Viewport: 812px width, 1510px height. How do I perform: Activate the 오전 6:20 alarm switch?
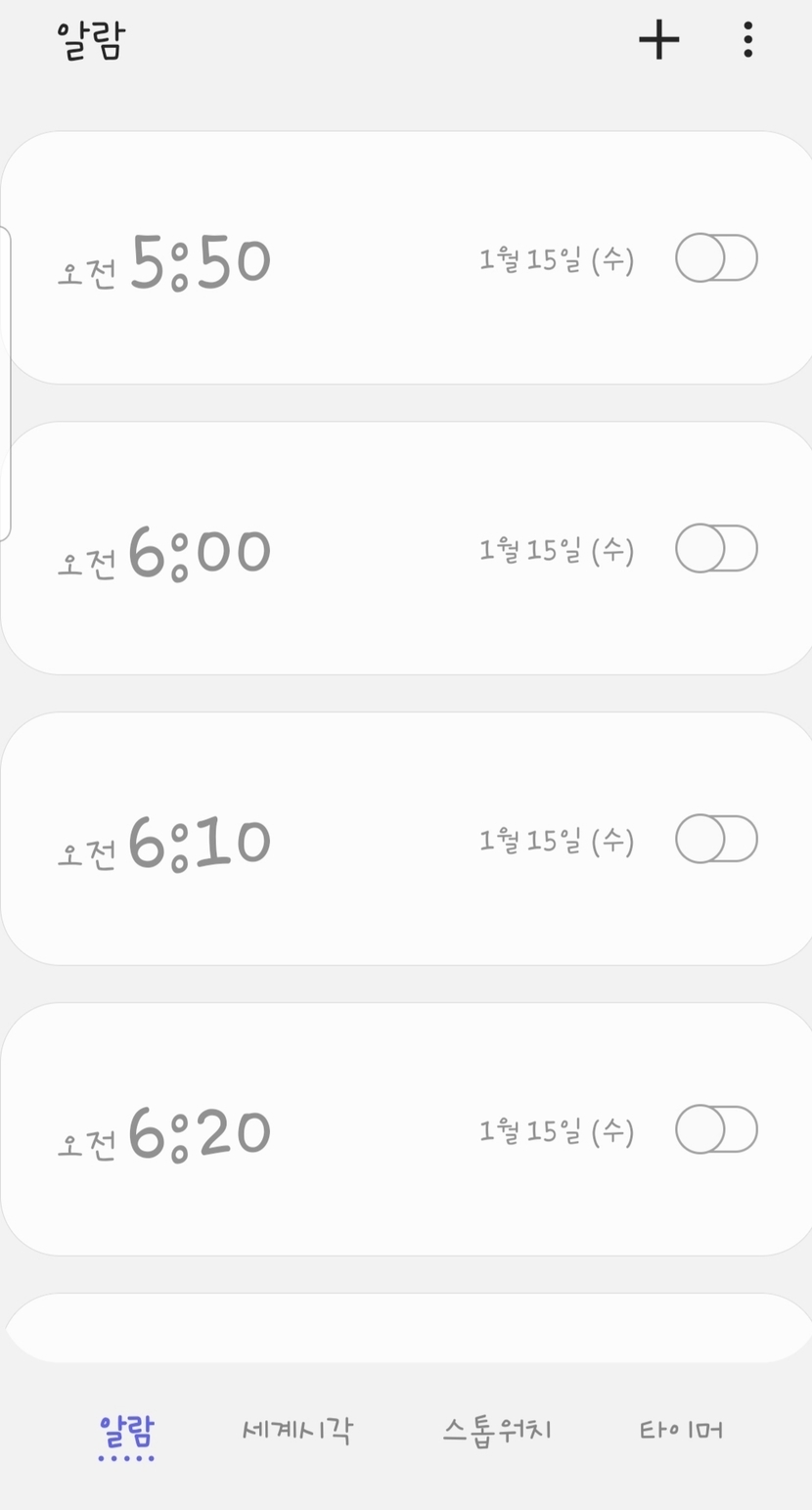pos(716,1129)
